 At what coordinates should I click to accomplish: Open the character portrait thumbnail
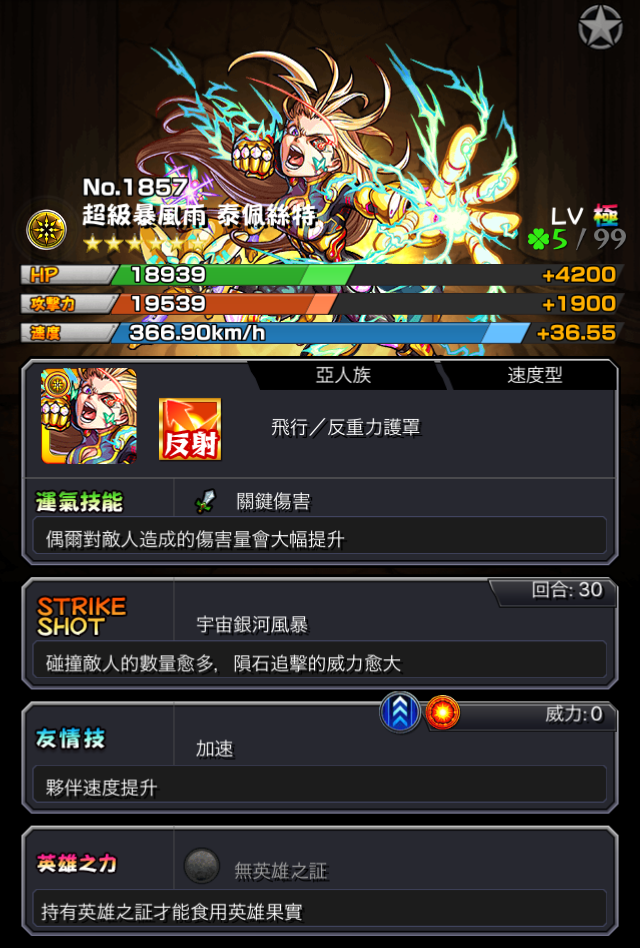pyautogui.click(x=89, y=416)
